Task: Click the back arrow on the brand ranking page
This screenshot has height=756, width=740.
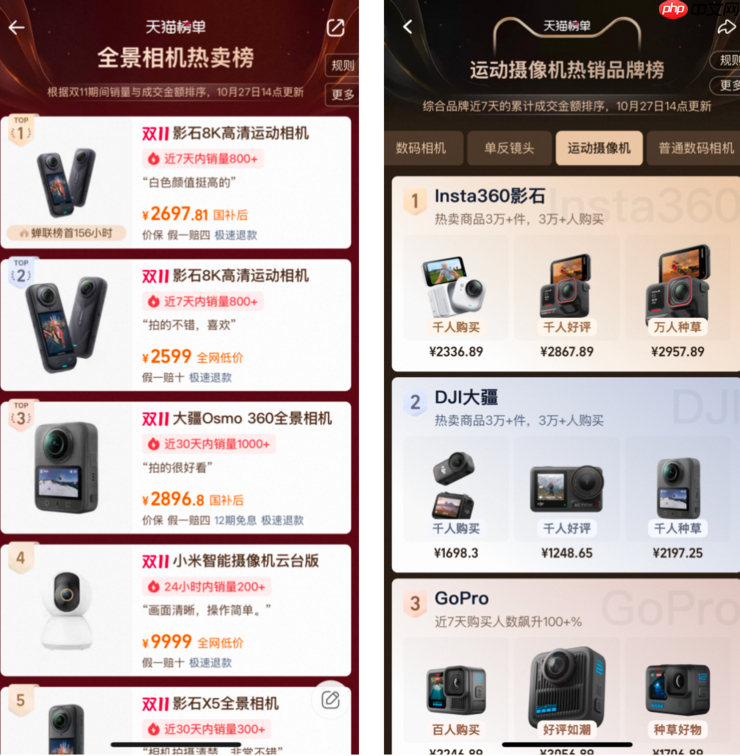Action: click(x=406, y=26)
